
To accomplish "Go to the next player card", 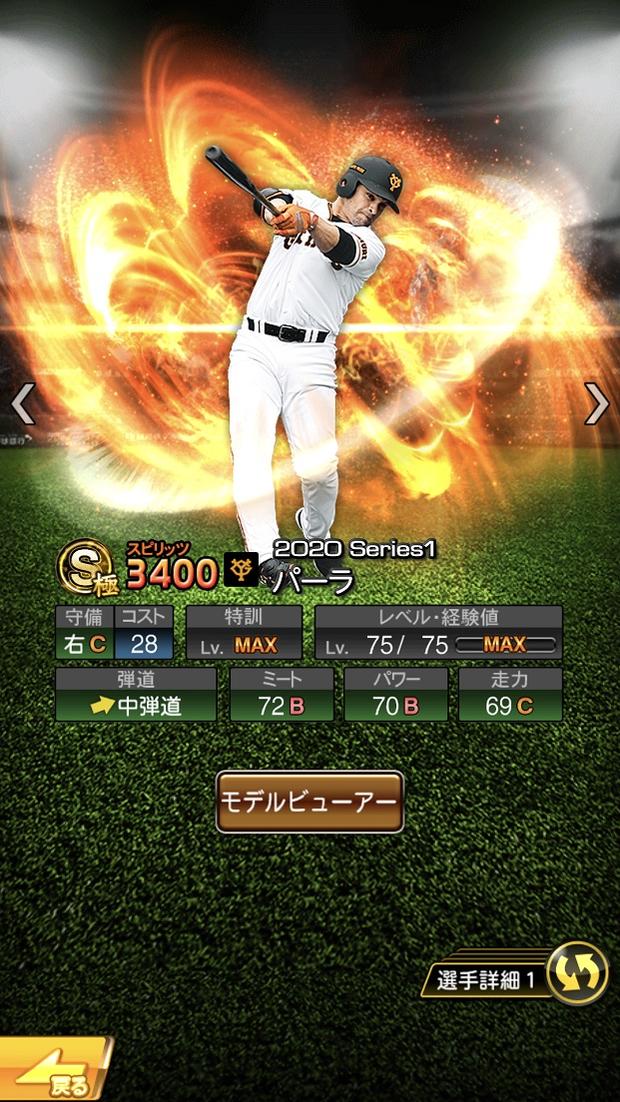I will [597, 404].
